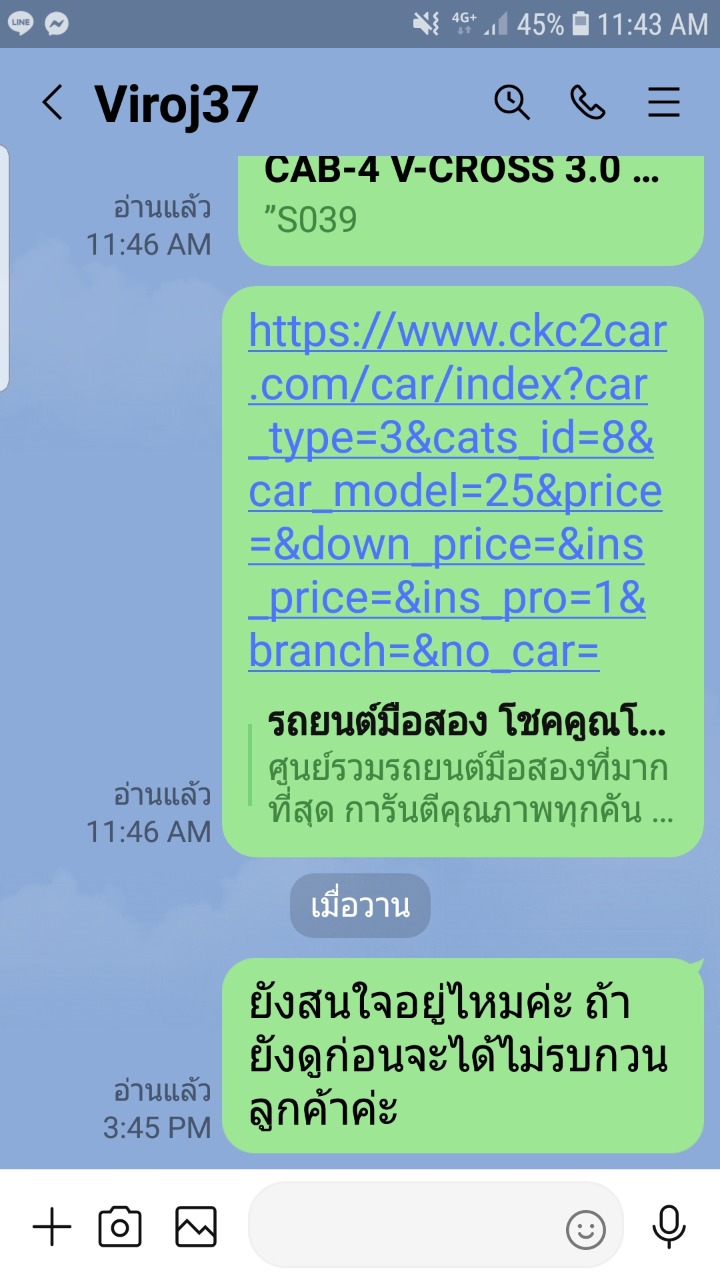This screenshot has height=1280, width=720.
Task: Record a voice message with the microphone
Action: tap(668, 1226)
